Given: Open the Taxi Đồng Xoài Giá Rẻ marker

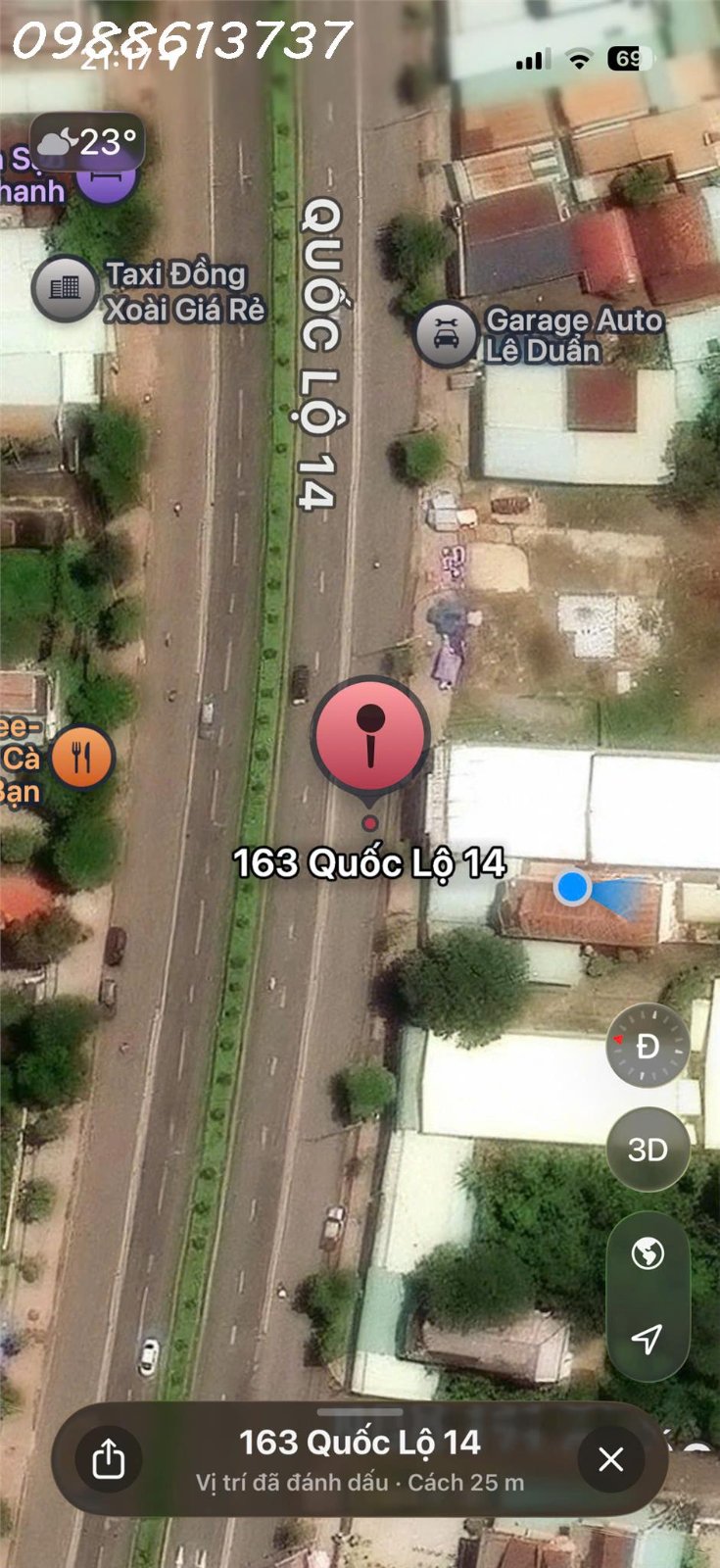Looking at the screenshot, I should tap(65, 288).
